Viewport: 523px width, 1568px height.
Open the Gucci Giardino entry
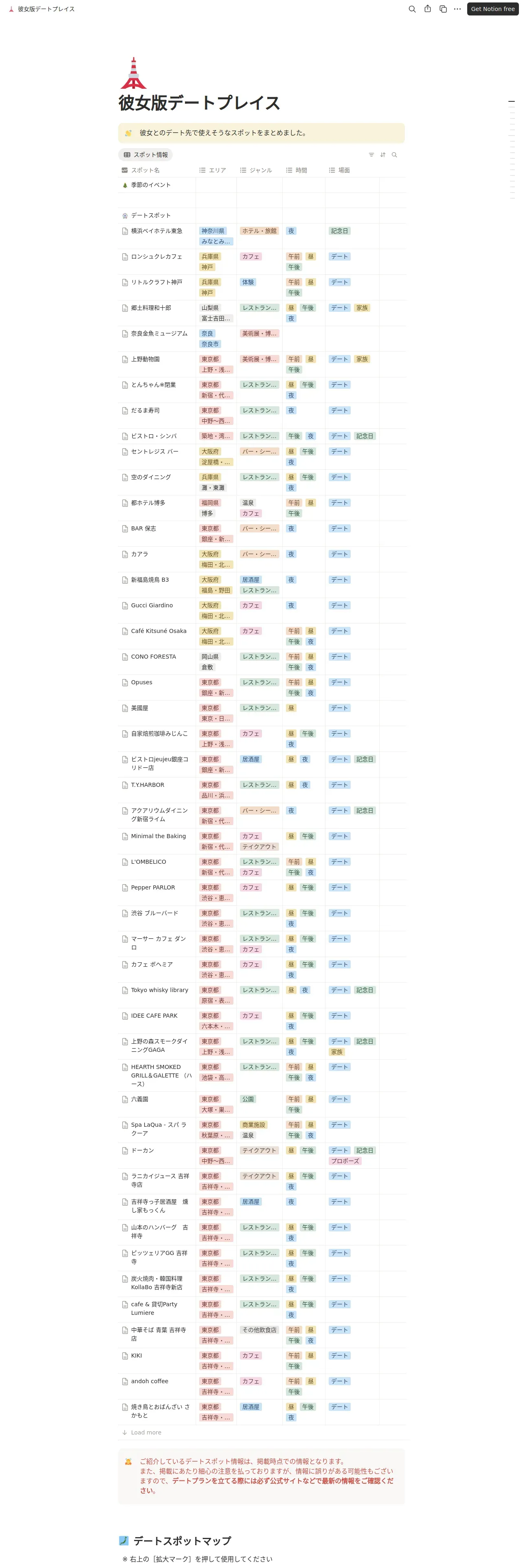152,606
